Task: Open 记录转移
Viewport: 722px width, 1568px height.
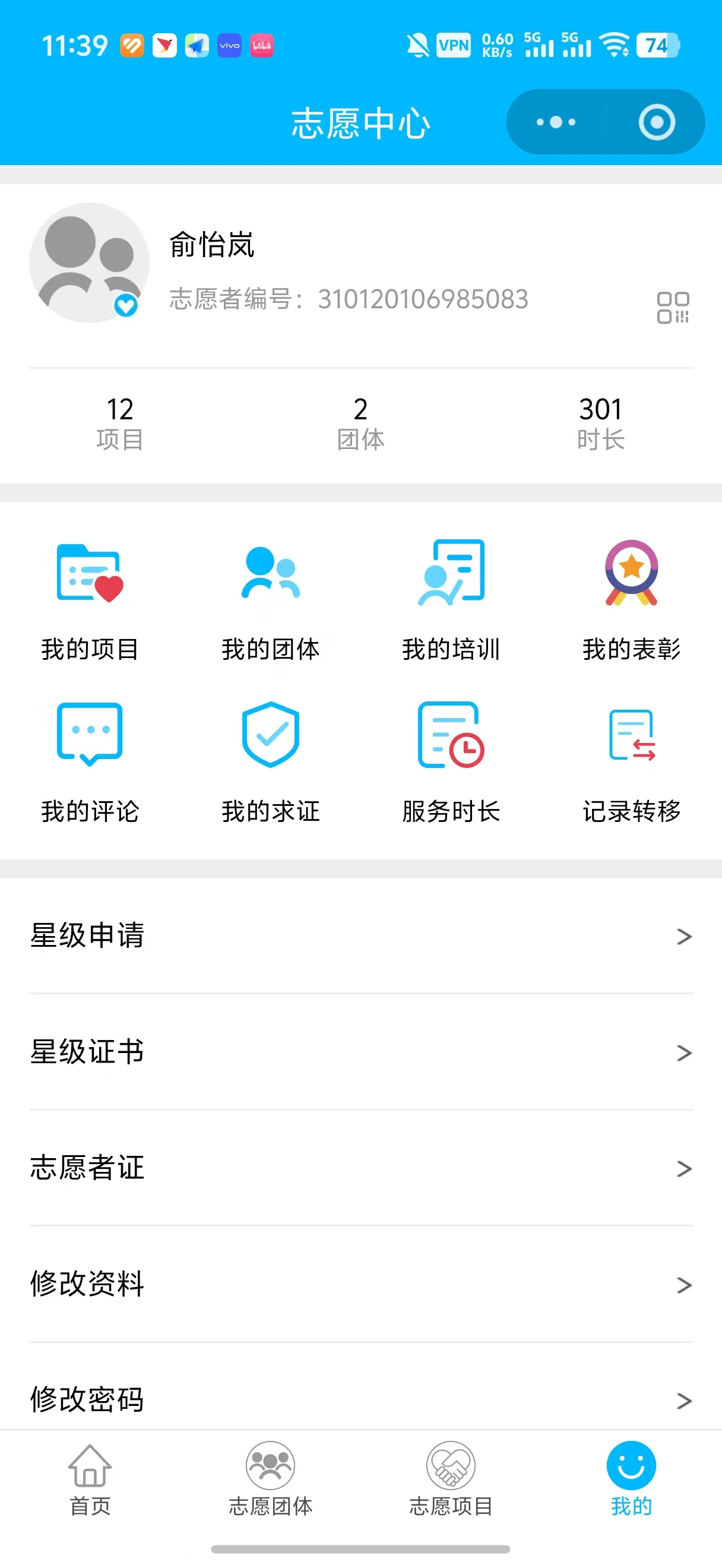Action: [x=631, y=763]
